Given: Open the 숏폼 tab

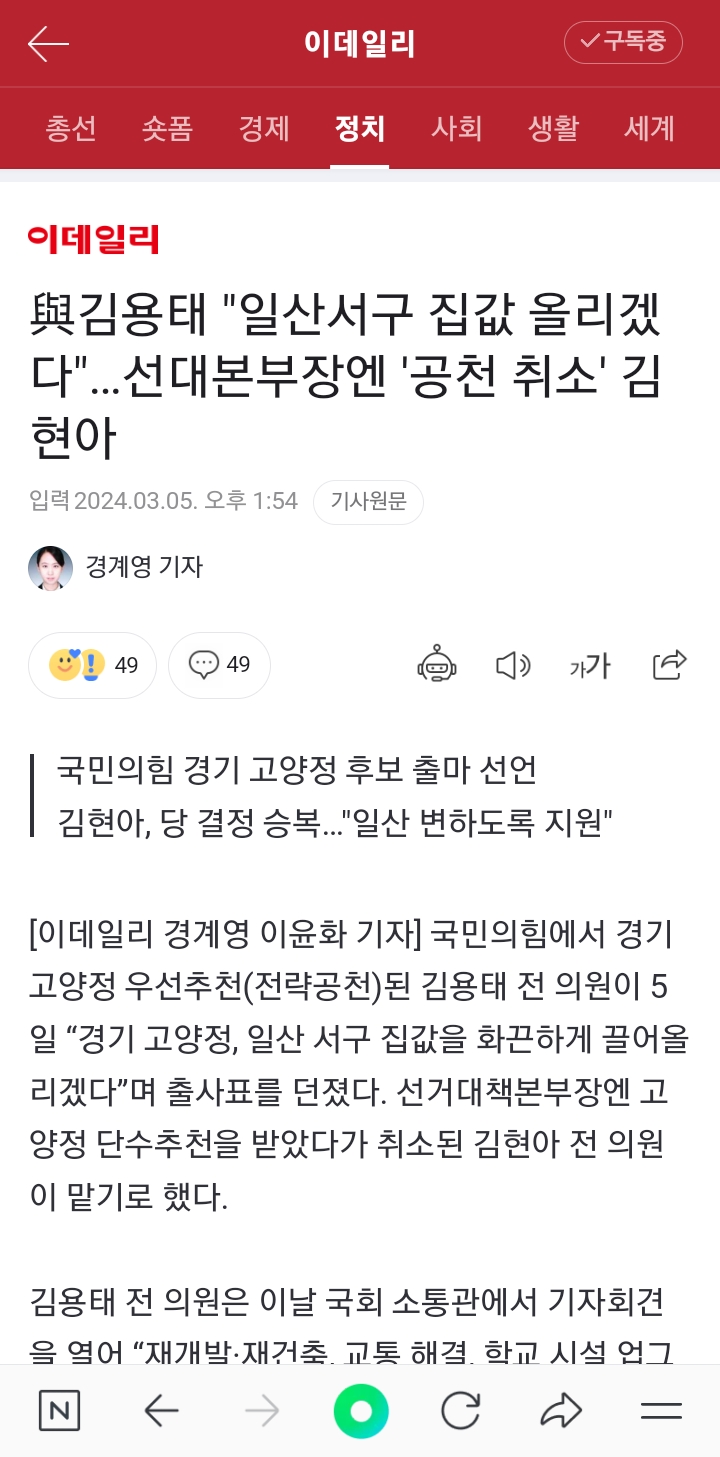Looking at the screenshot, I should coord(167,128).
